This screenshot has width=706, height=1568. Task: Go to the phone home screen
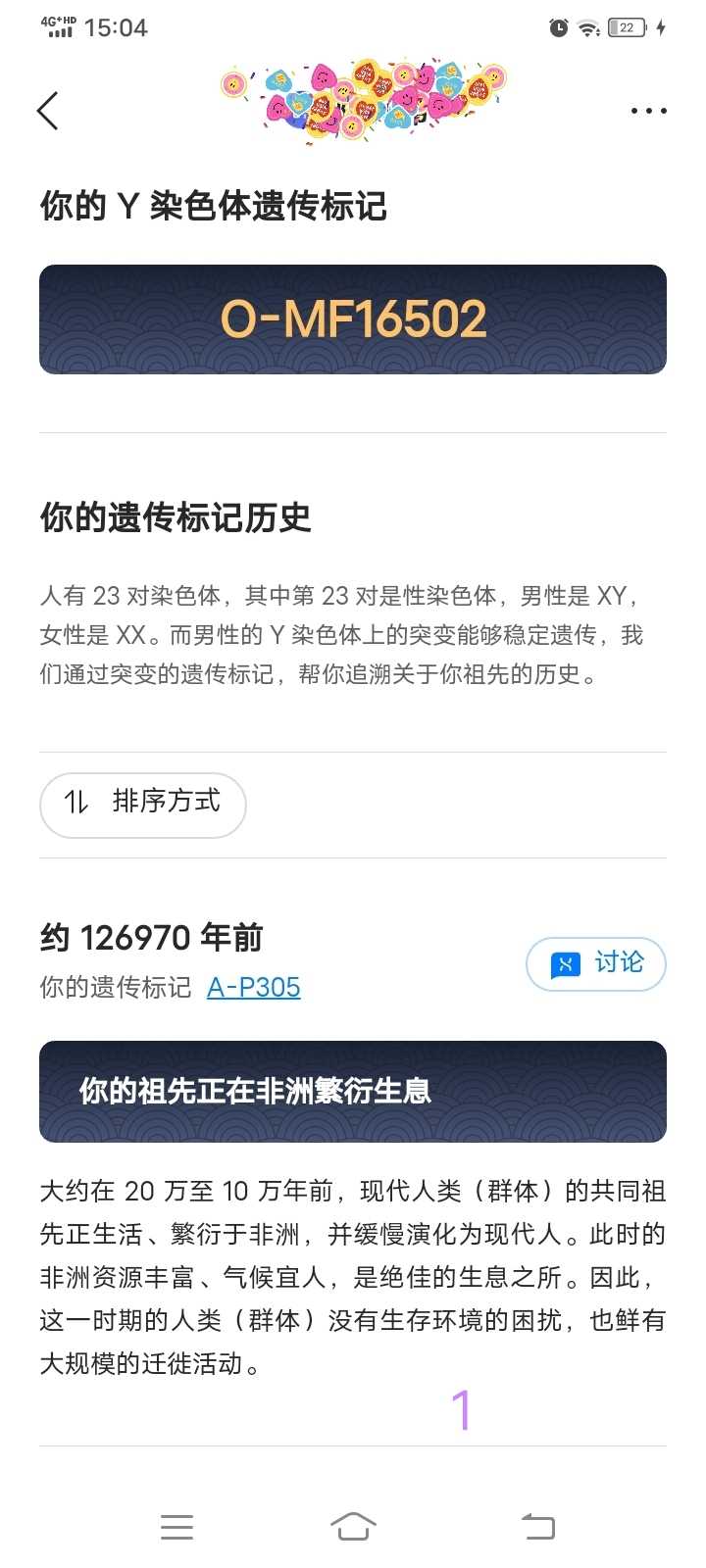[353, 1527]
